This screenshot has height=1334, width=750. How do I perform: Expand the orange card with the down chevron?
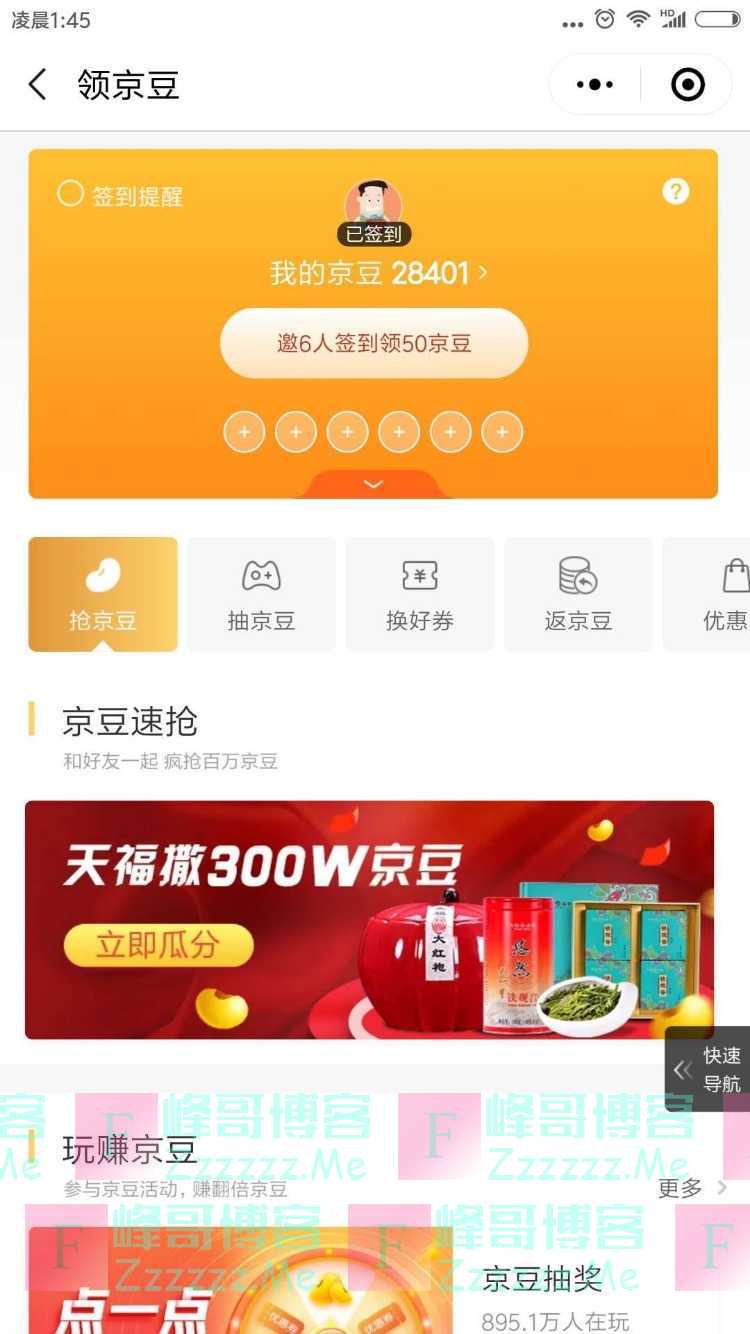tap(373, 484)
